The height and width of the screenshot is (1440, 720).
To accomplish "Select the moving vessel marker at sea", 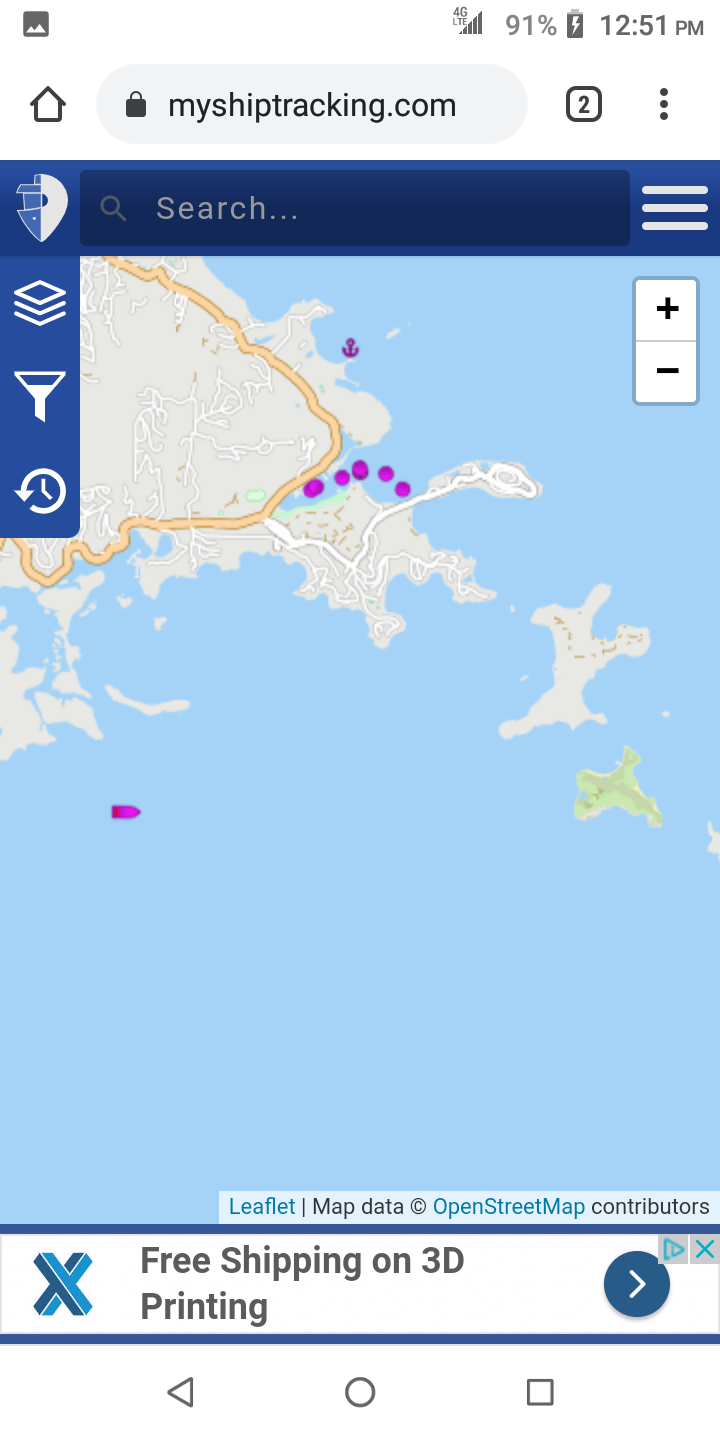I will (126, 812).
